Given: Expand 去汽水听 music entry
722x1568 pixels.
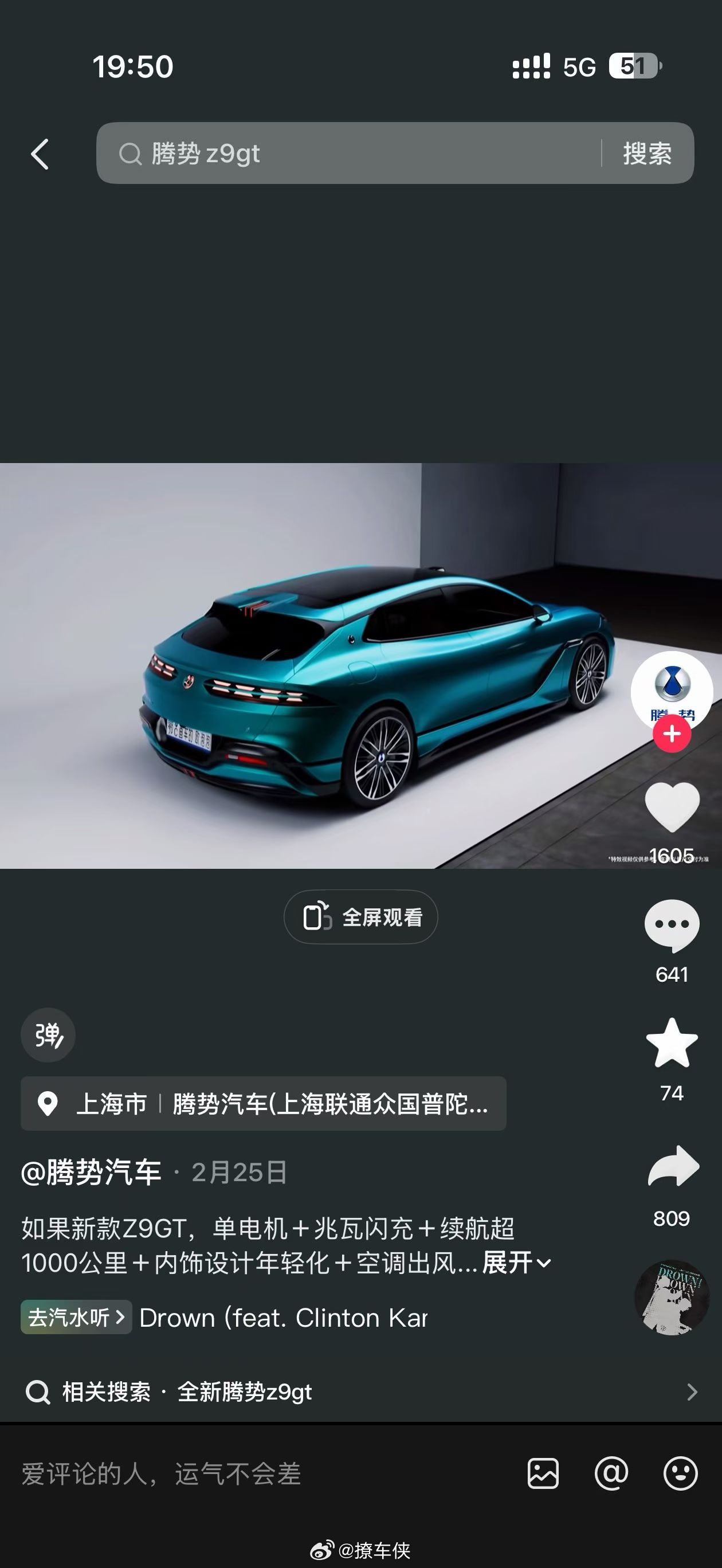Looking at the screenshot, I should pos(76,1317).
